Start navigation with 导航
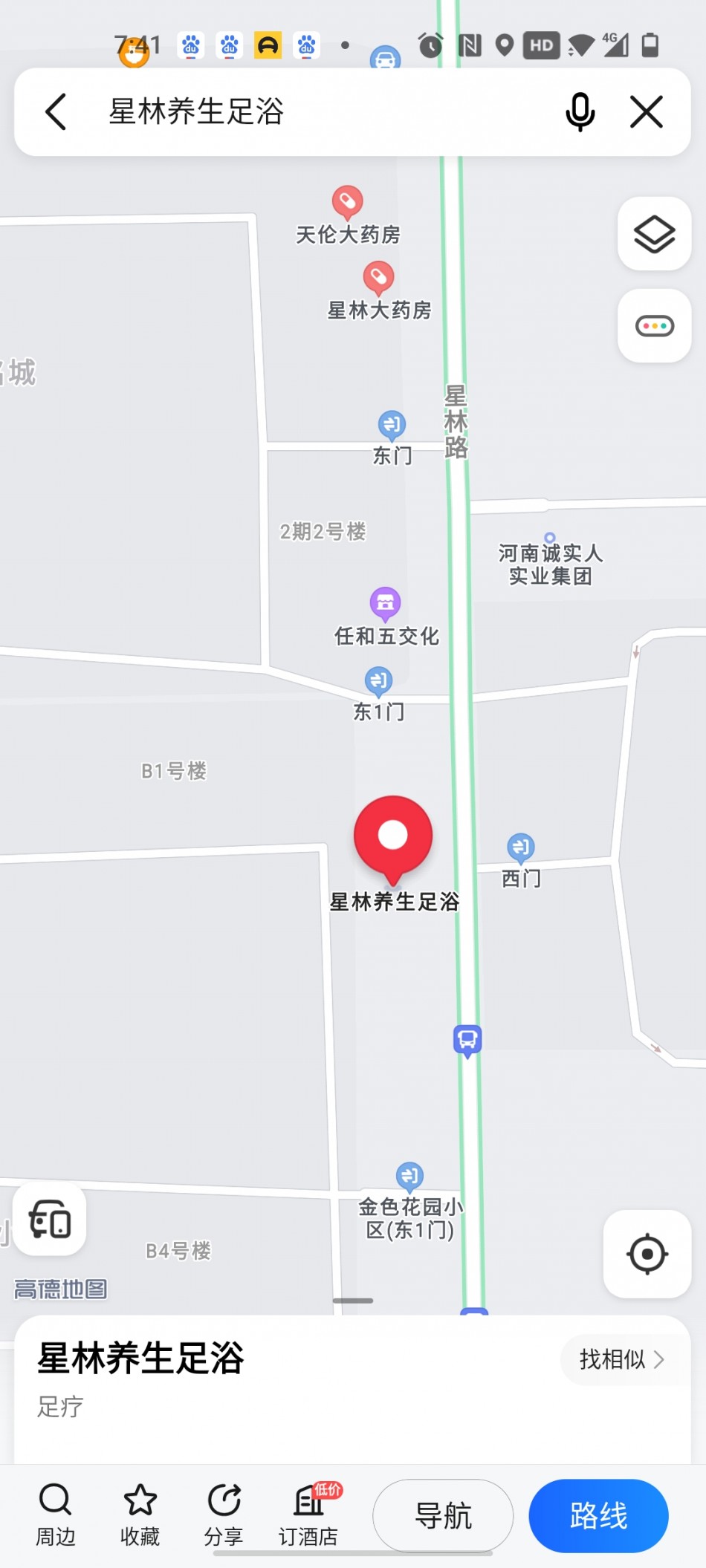 tap(443, 1515)
